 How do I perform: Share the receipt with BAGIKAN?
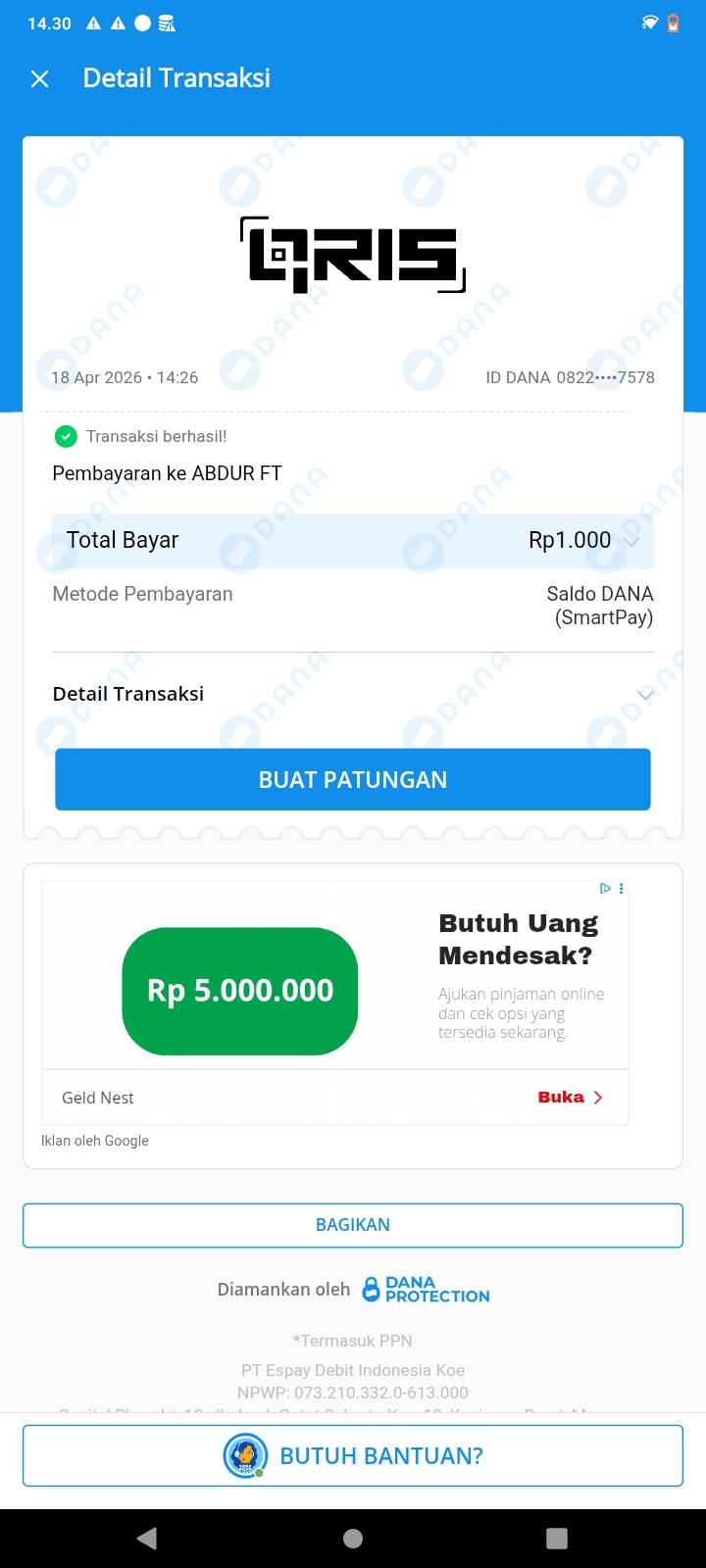pyautogui.click(x=353, y=1225)
